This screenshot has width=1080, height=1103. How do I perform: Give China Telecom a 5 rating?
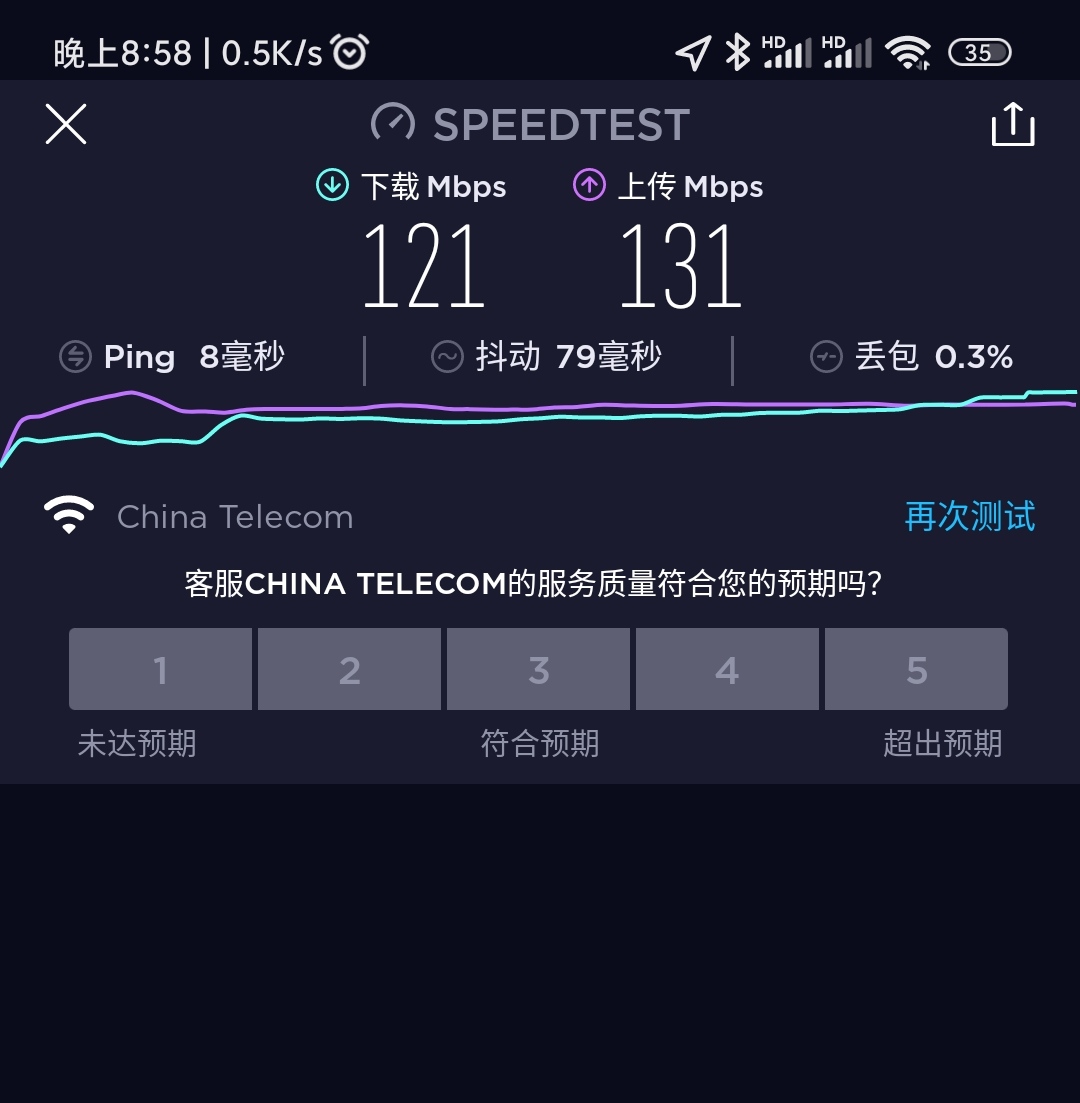pyautogui.click(x=916, y=669)
